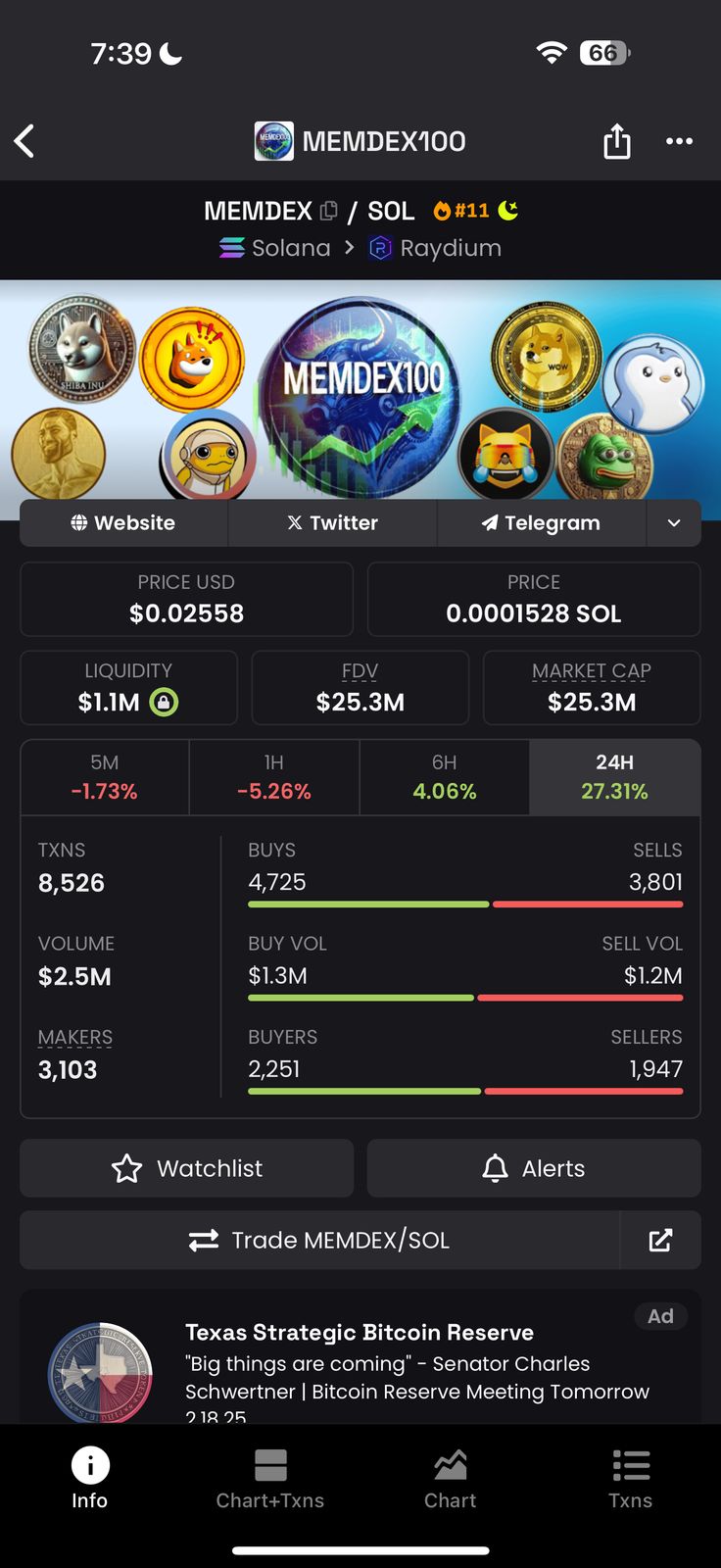Image resolution: width=721 pixels, height=1568 pixels.
Task: Open trade in external window icon
Action: [x=661, y=1241]
